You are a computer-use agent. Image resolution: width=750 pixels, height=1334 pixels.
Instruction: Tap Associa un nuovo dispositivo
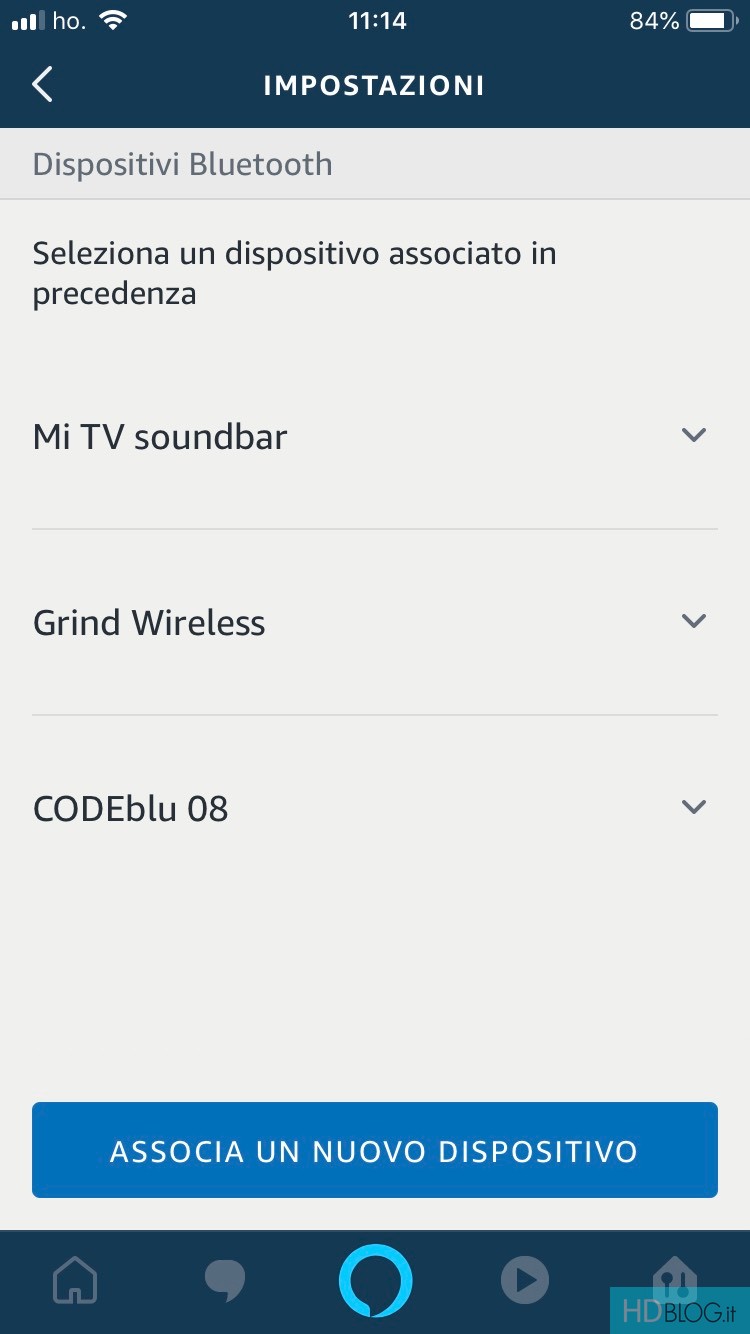coord(374,1150)
